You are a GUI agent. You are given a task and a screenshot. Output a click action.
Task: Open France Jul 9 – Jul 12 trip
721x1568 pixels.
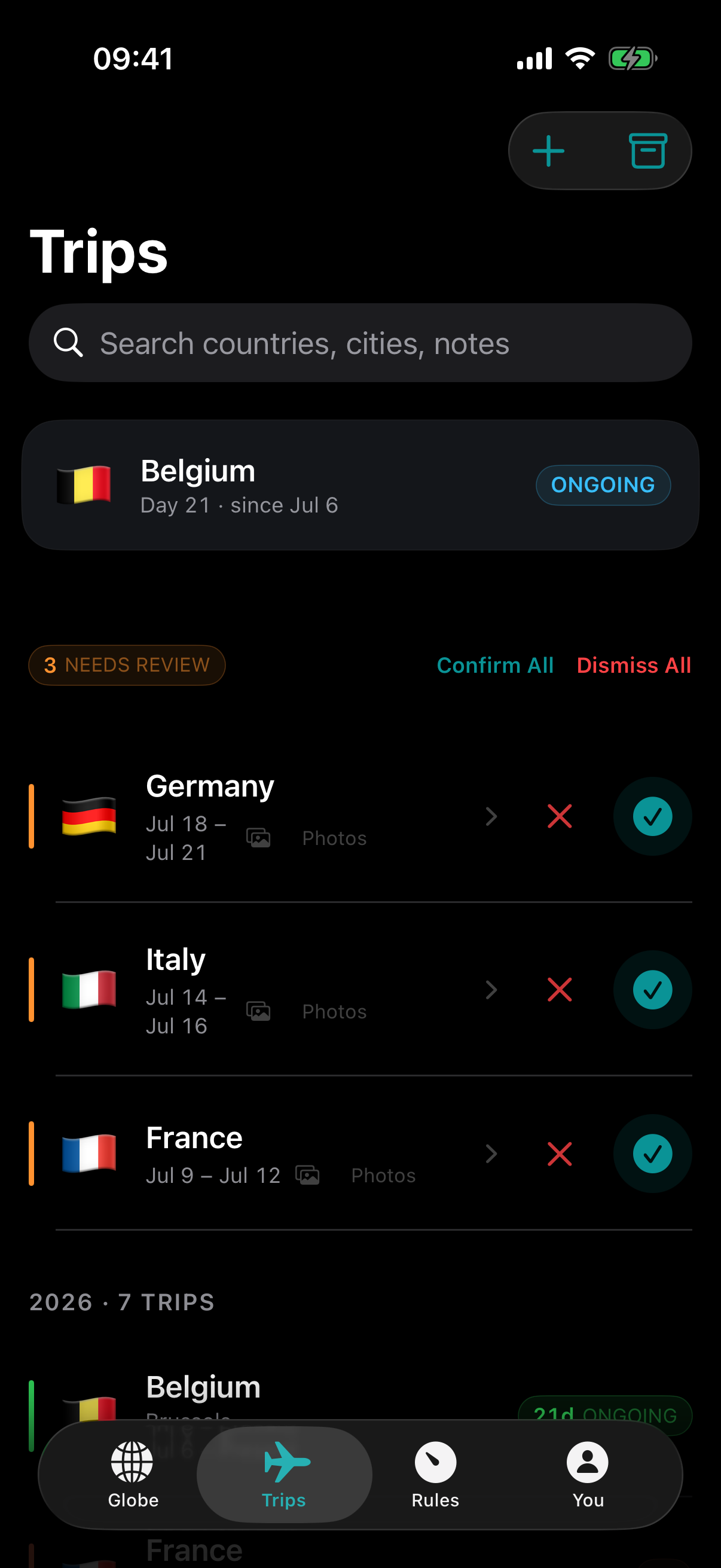click(x=491, y=1154)
